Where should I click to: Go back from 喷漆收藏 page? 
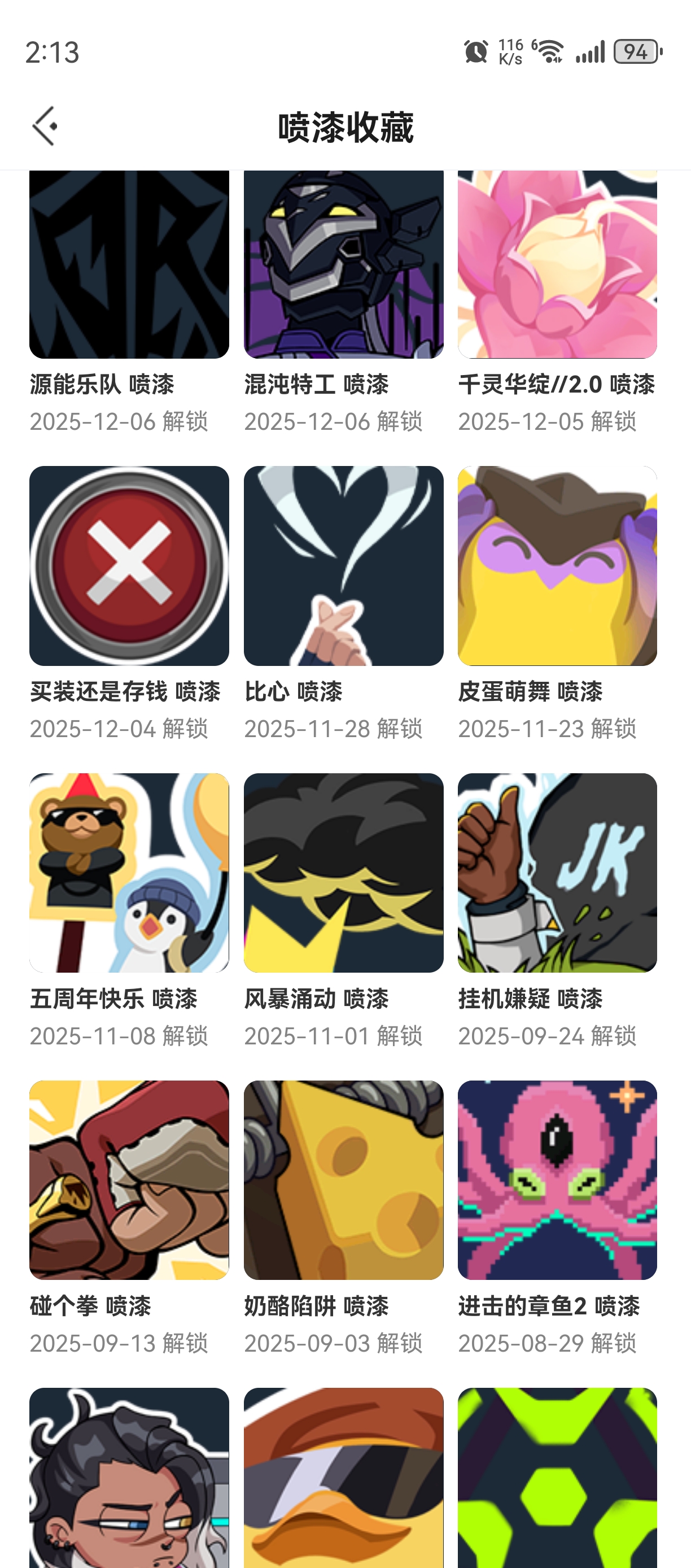46,126
